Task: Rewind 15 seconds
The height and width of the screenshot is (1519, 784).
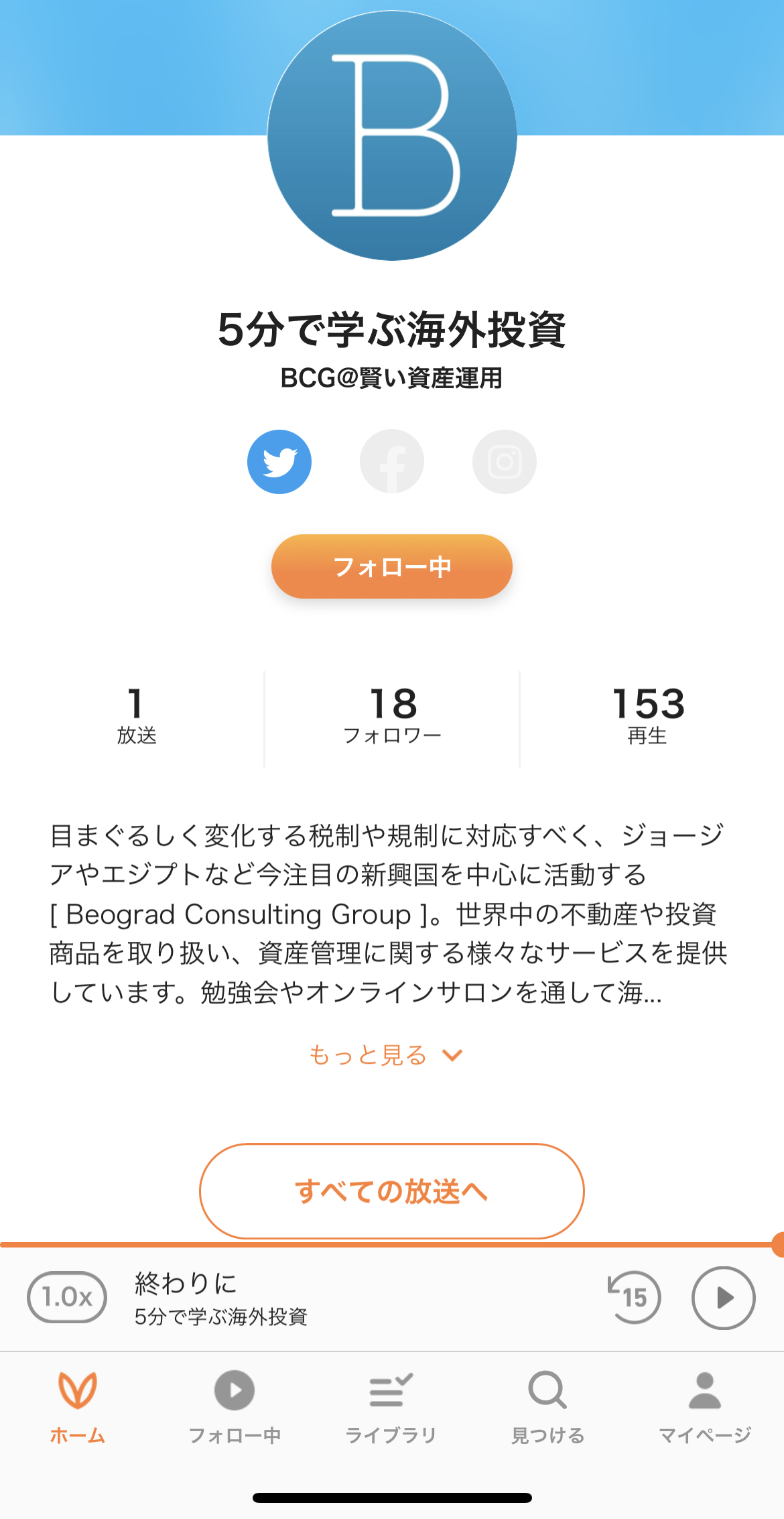Action: tap(634, 1297)
